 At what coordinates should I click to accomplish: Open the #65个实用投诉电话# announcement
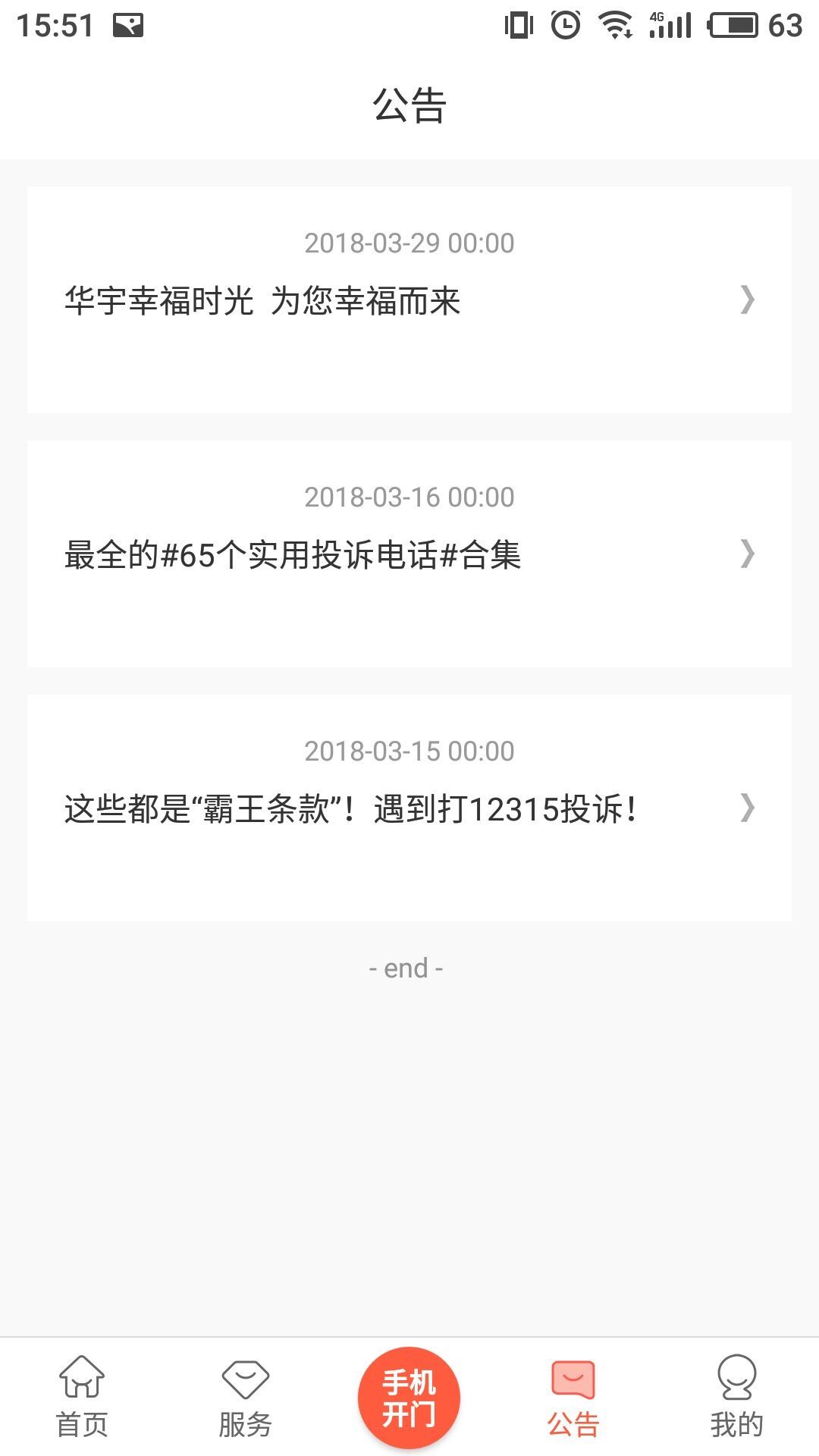coord(409,554)
